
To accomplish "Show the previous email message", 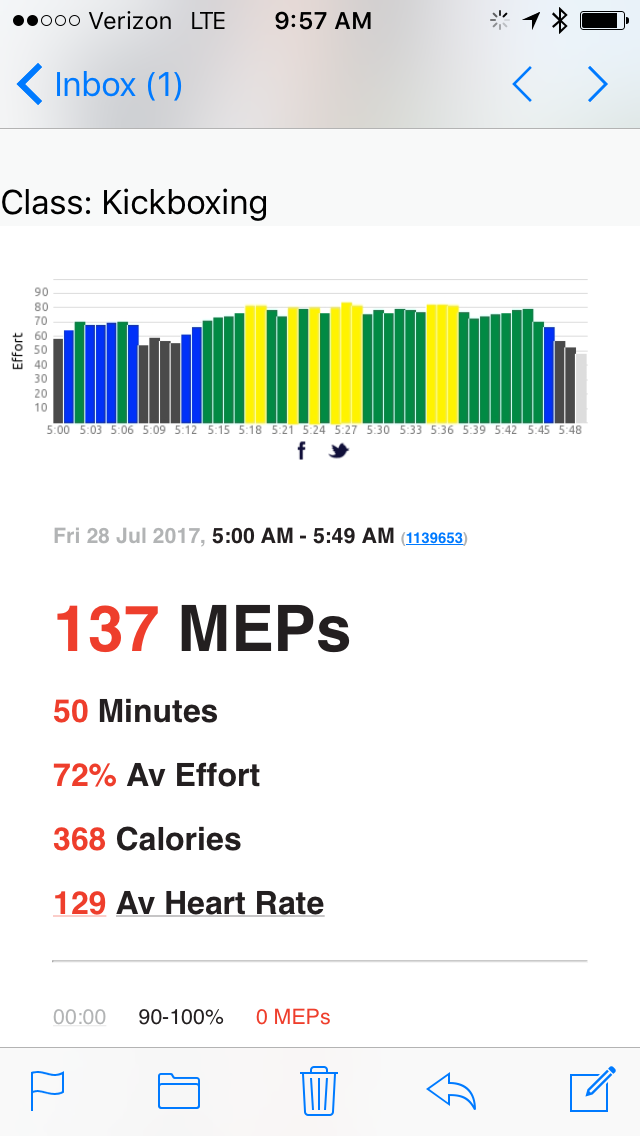I will tap(523, 85).
